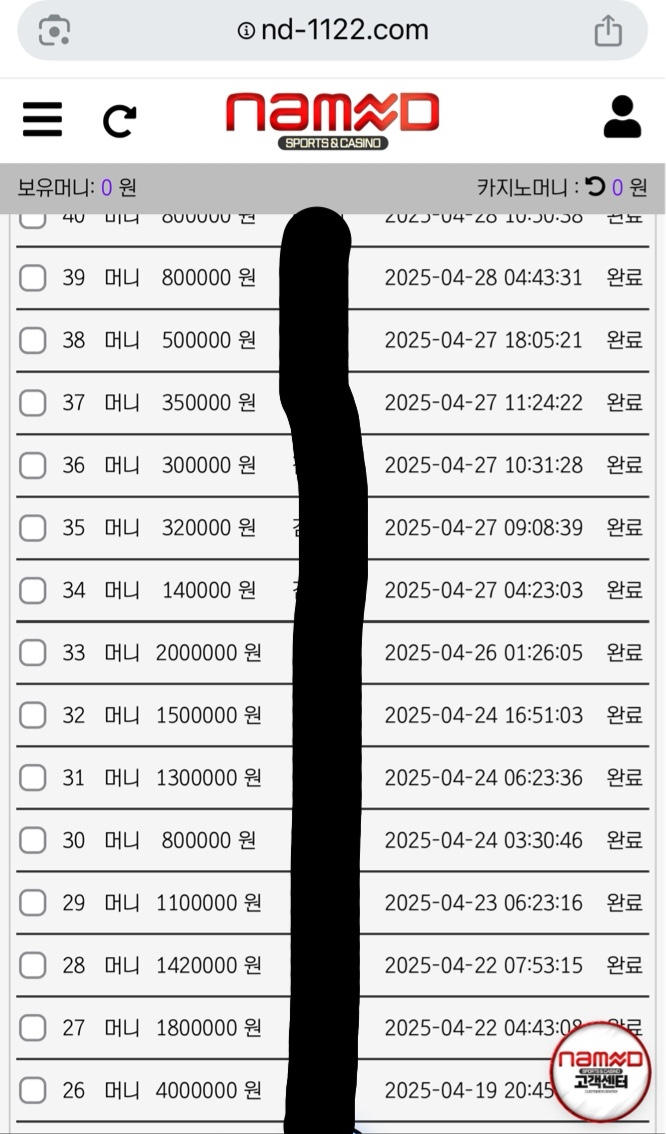
Task: Refresh the casino money balance
Action: point(595,186)
